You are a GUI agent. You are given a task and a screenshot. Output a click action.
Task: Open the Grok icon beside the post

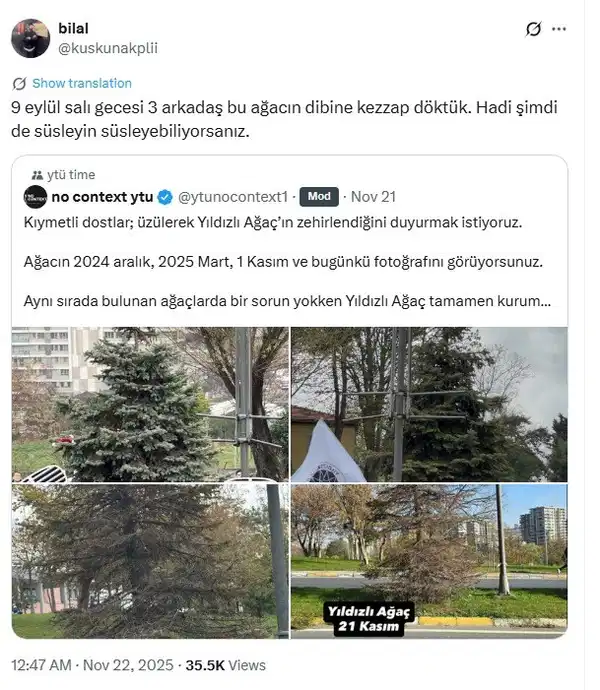[533, 30]
